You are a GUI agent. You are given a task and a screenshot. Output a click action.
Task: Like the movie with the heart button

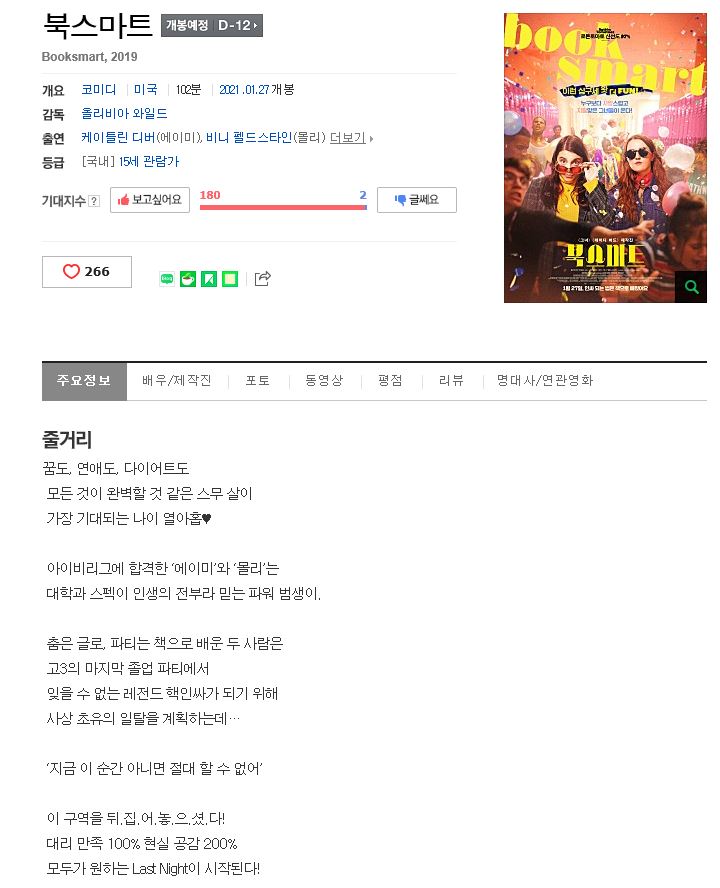(x=86, y=272)
